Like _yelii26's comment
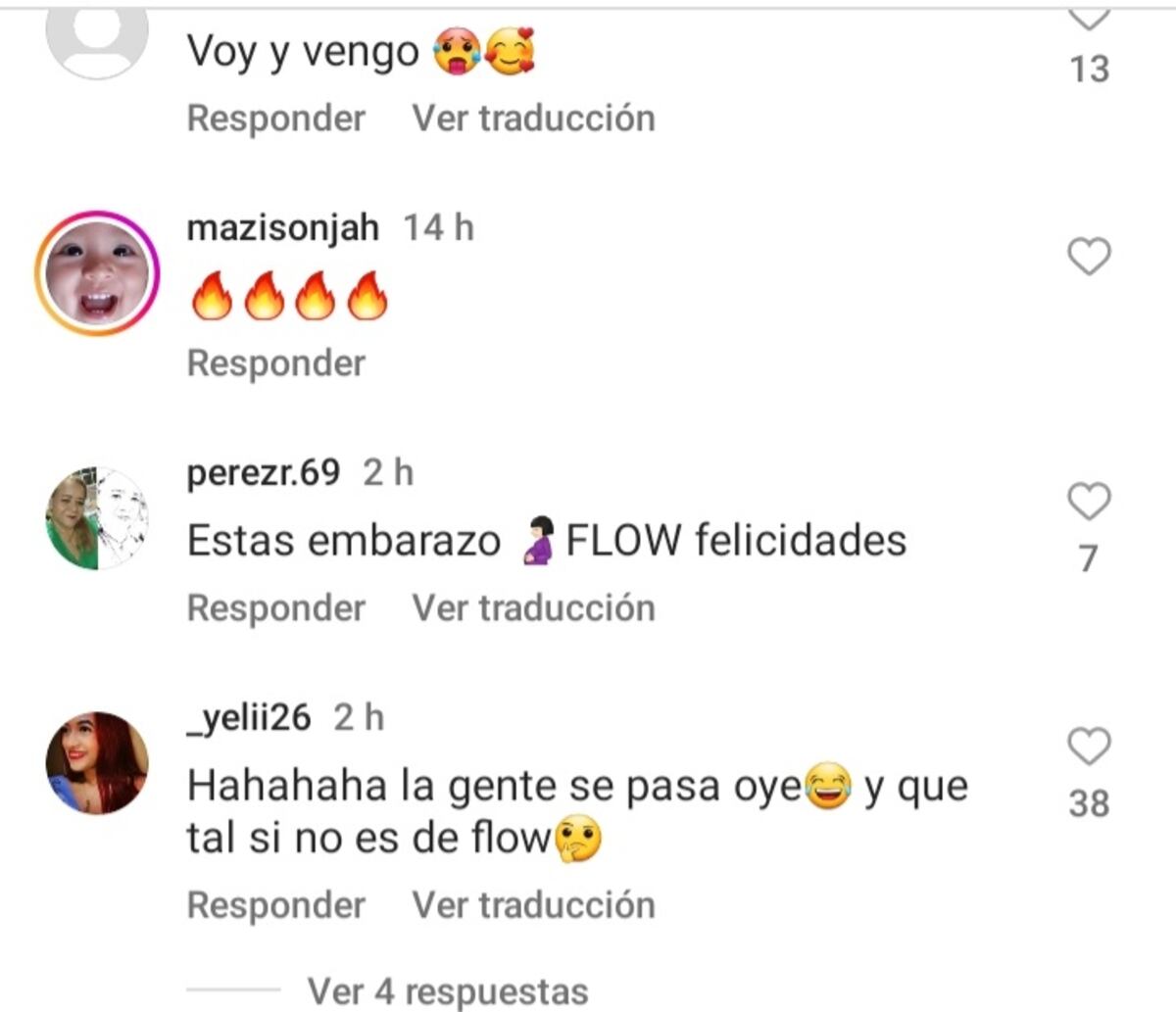 point(1088,747)
